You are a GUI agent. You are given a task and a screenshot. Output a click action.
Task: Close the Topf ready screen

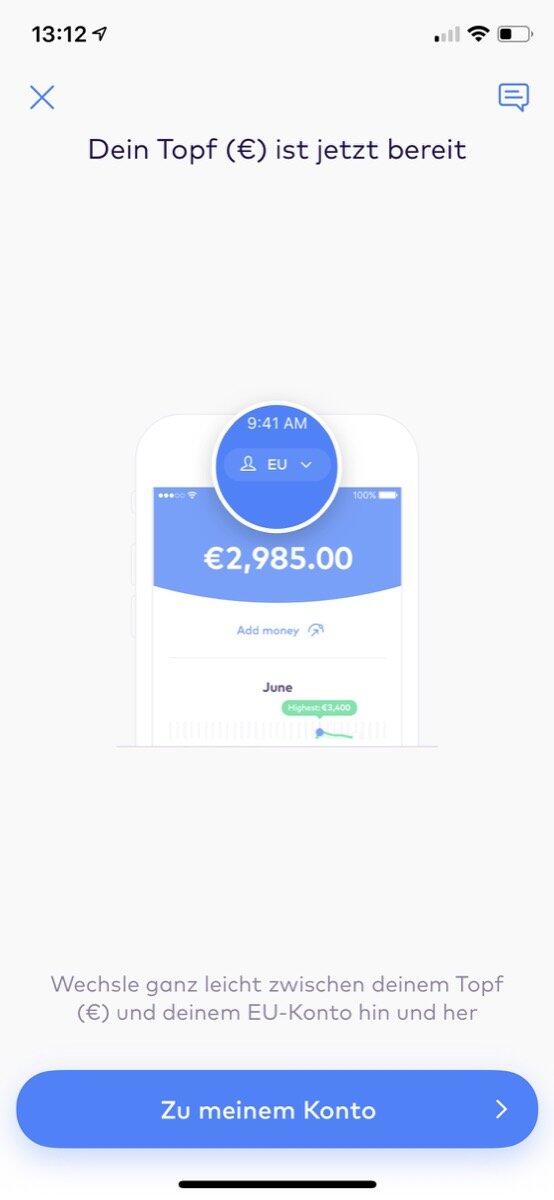pos(42,97)
